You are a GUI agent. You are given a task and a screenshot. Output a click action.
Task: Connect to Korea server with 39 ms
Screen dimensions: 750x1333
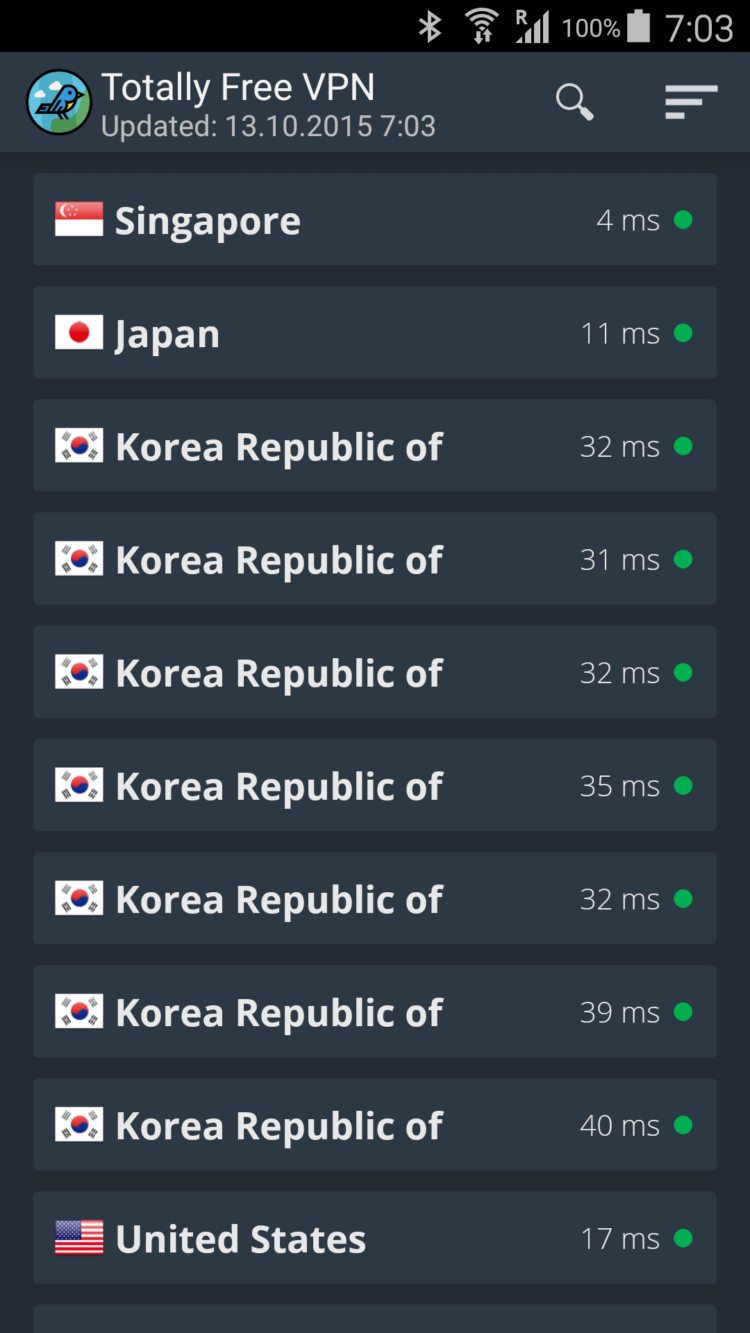(375, 1012)
